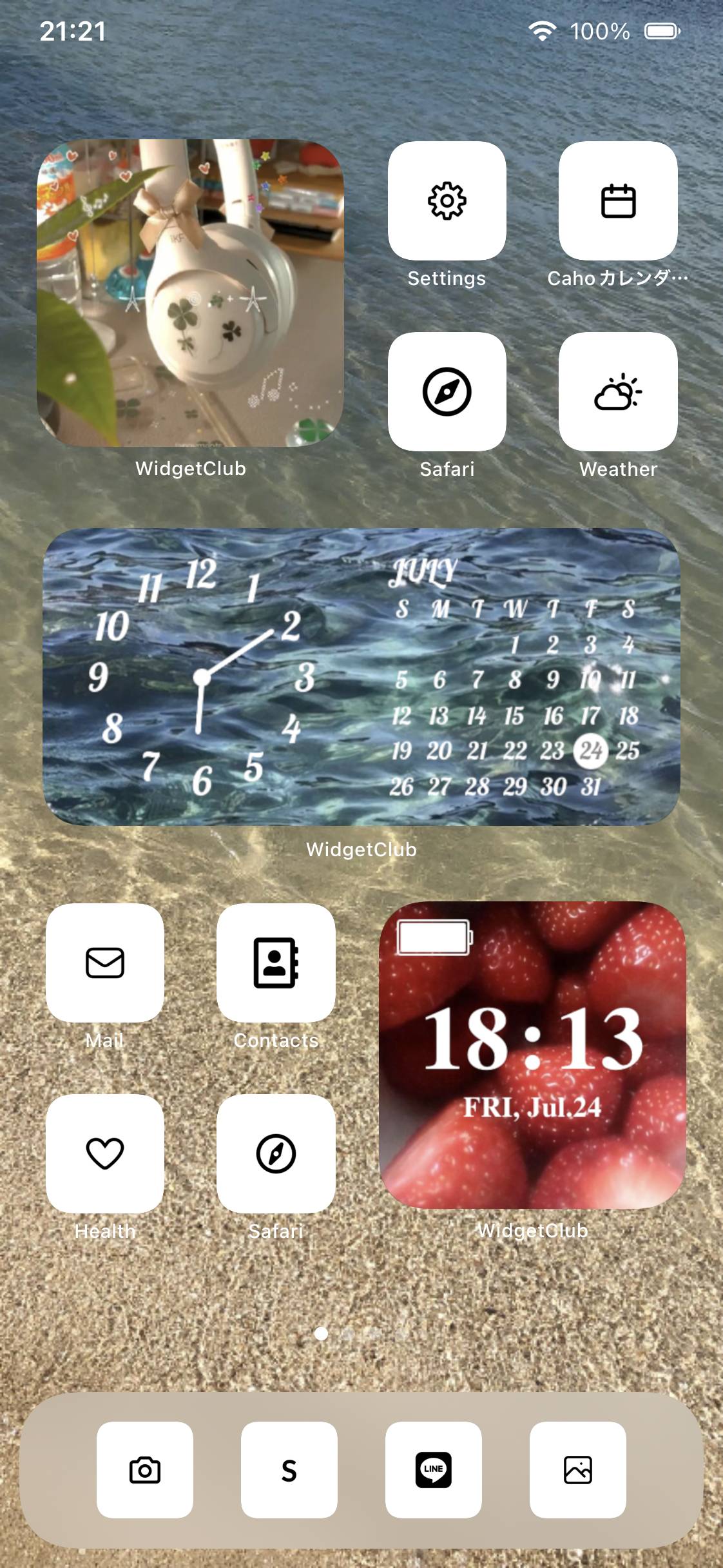Launch LINE from the dock
Viewport: 723px width, 1568px height.
434,1470
